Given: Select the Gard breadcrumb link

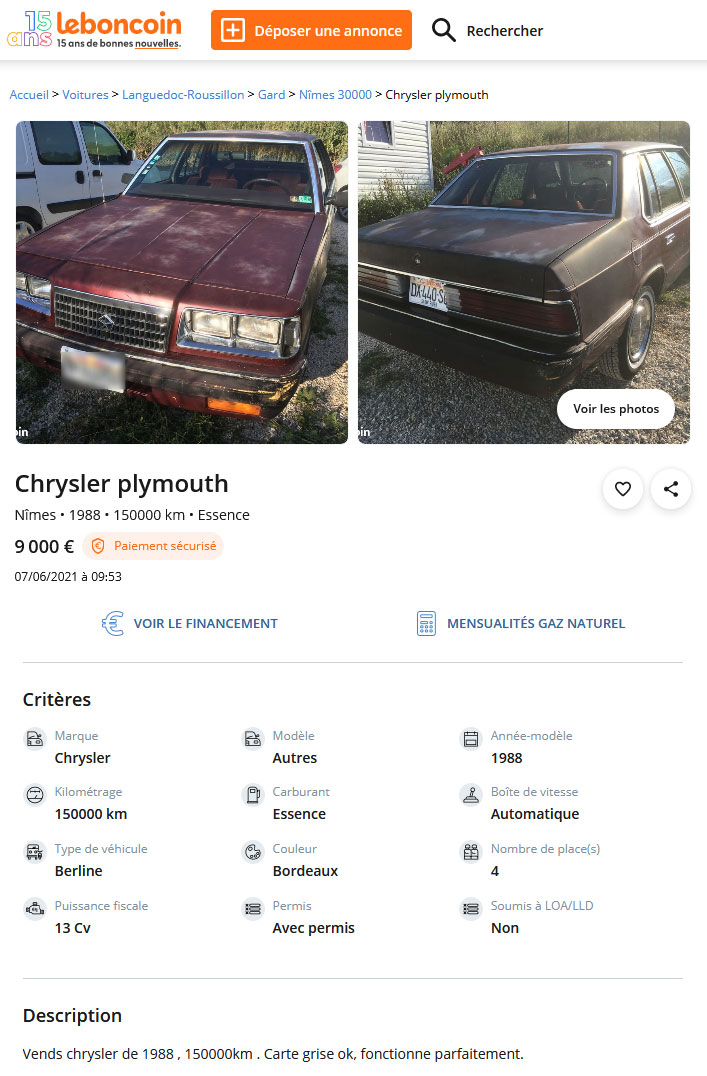Looking at the screenshot, I should coord(271,95).
